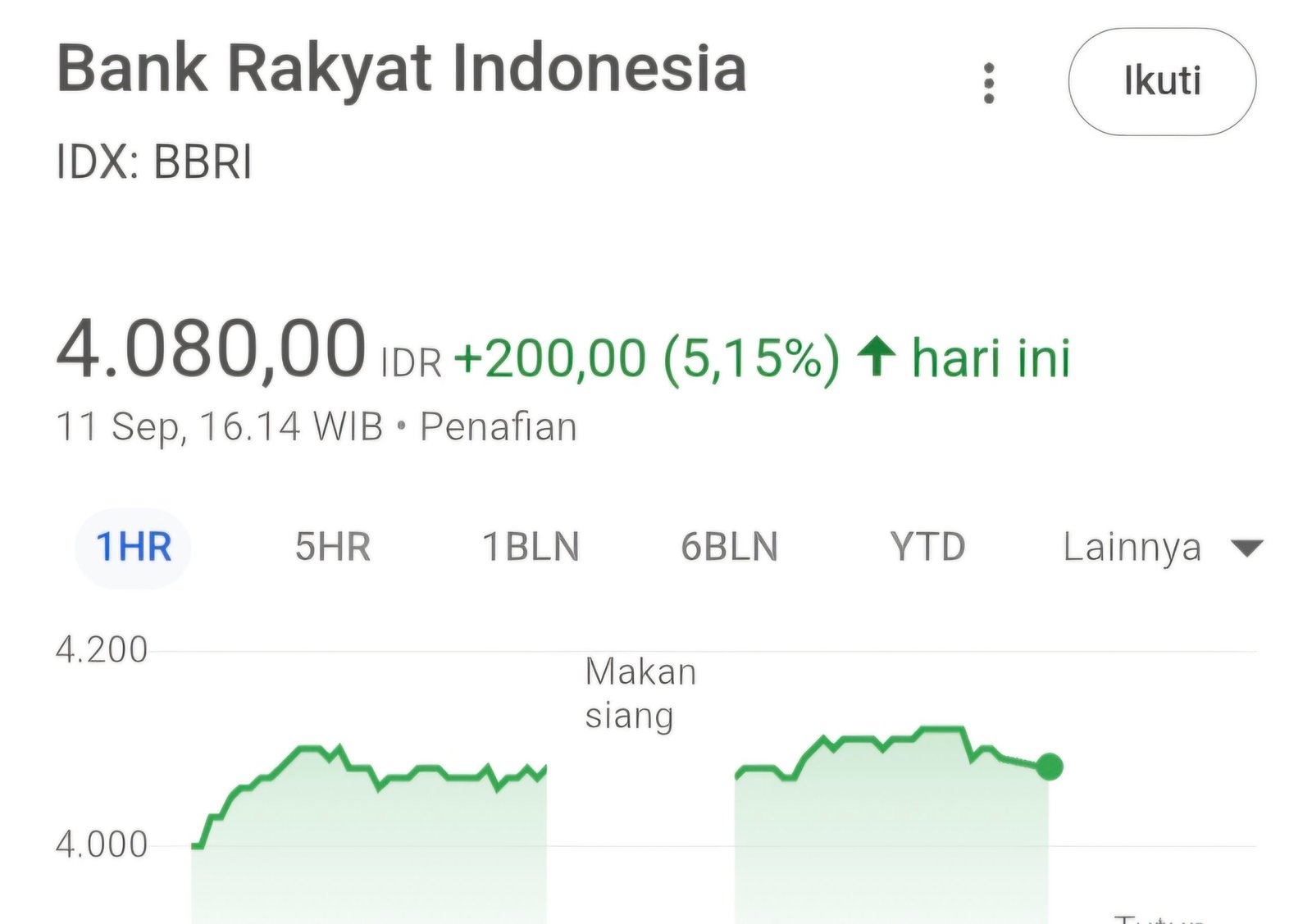Switch chart to YTD range
The image size is (1312, 924).
pyautogui.click(x=928, y=548)
